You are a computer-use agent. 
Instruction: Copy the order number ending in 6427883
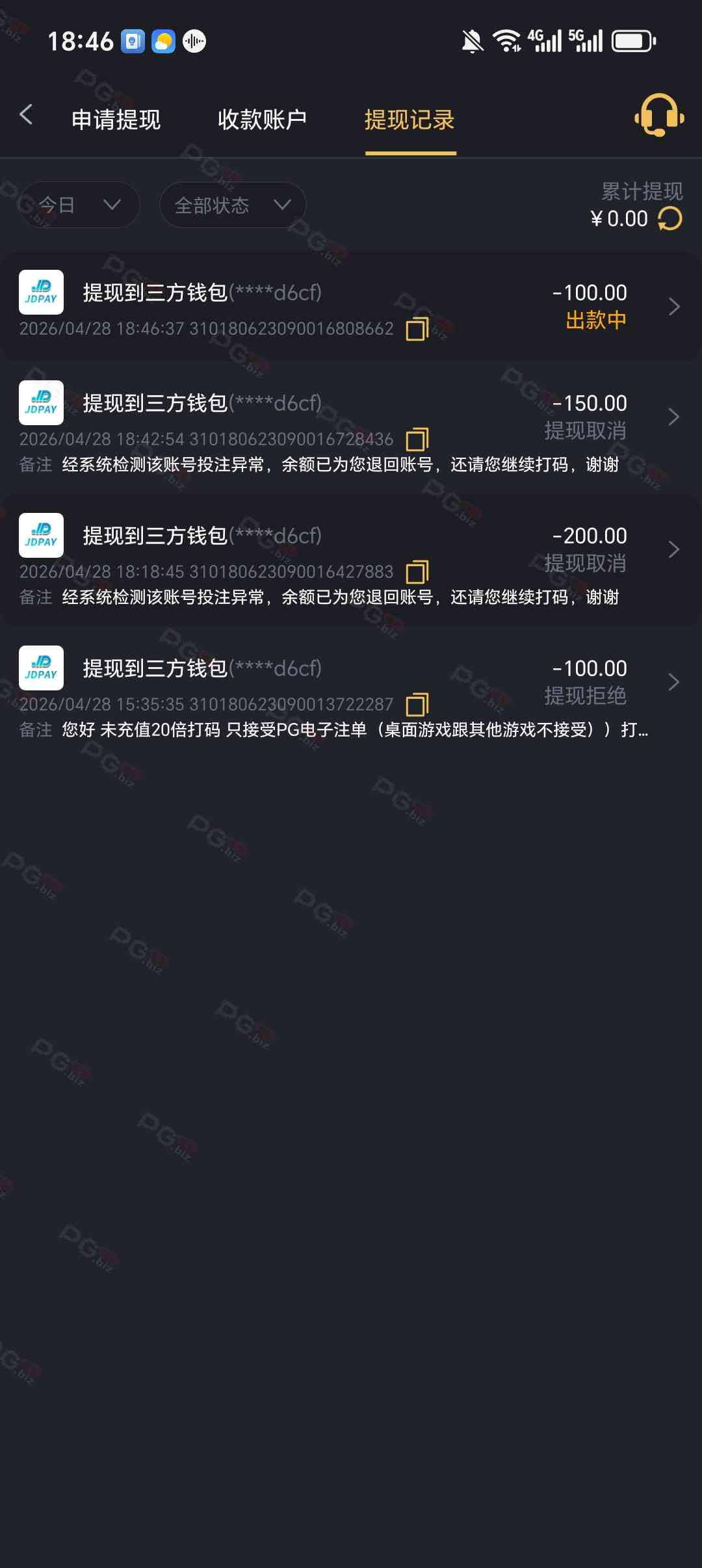coord(417,572)
